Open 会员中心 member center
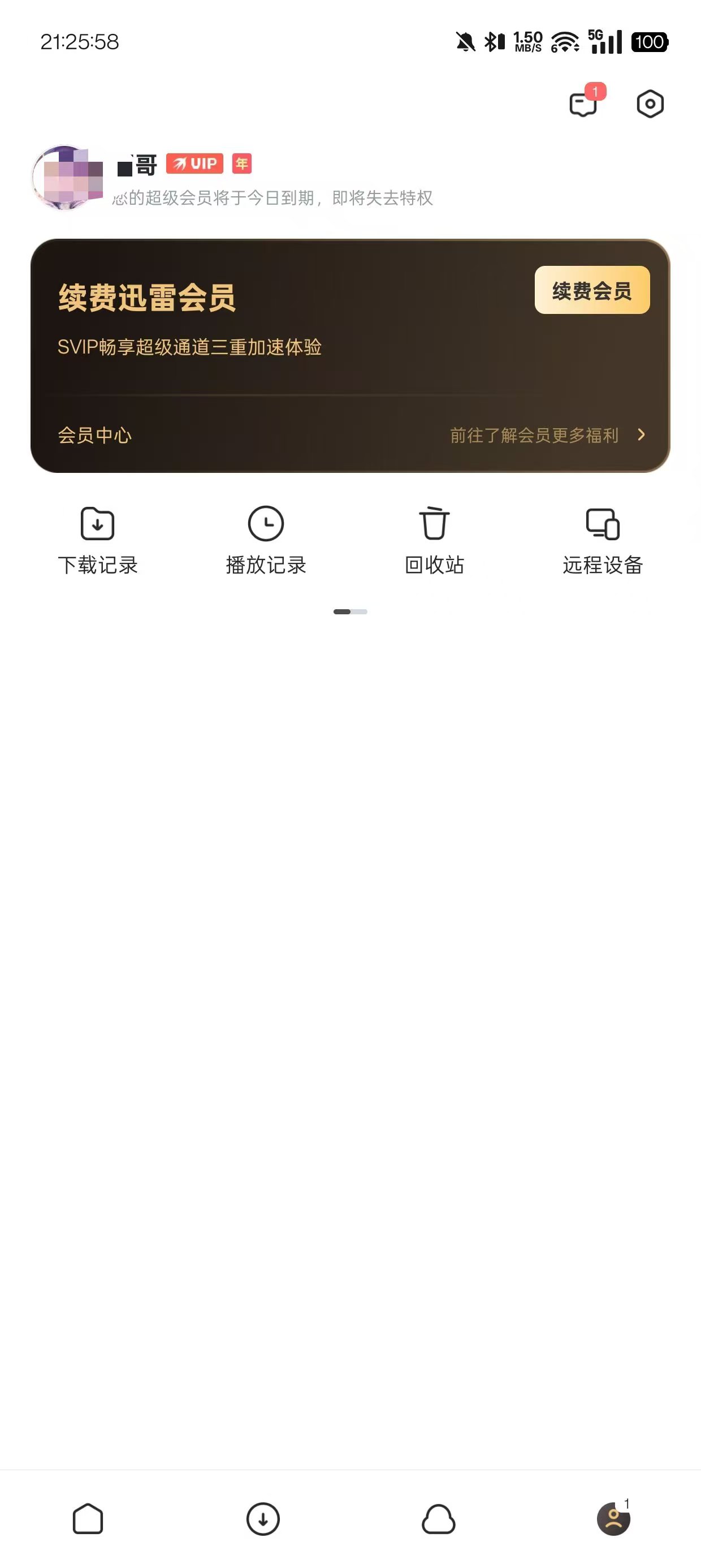This screenshot has width=701, height=1568. [94, 435]
